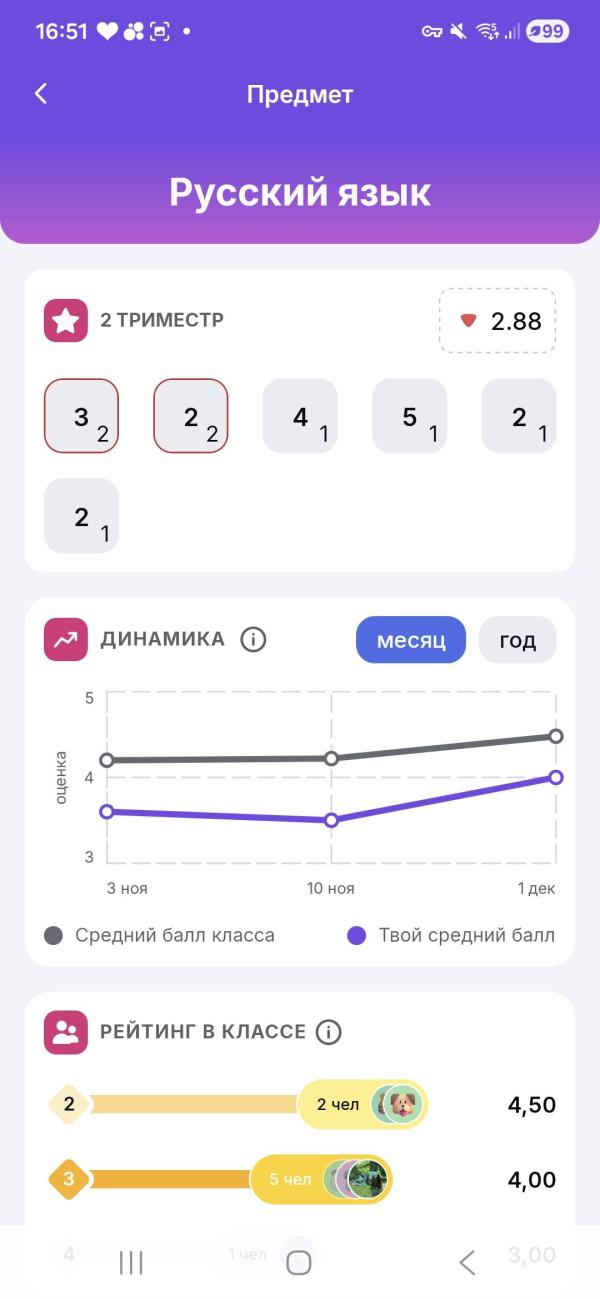600x1299 pixels.
Task: Open the 5 чел rating group
Action: [x=321, y=1180]
